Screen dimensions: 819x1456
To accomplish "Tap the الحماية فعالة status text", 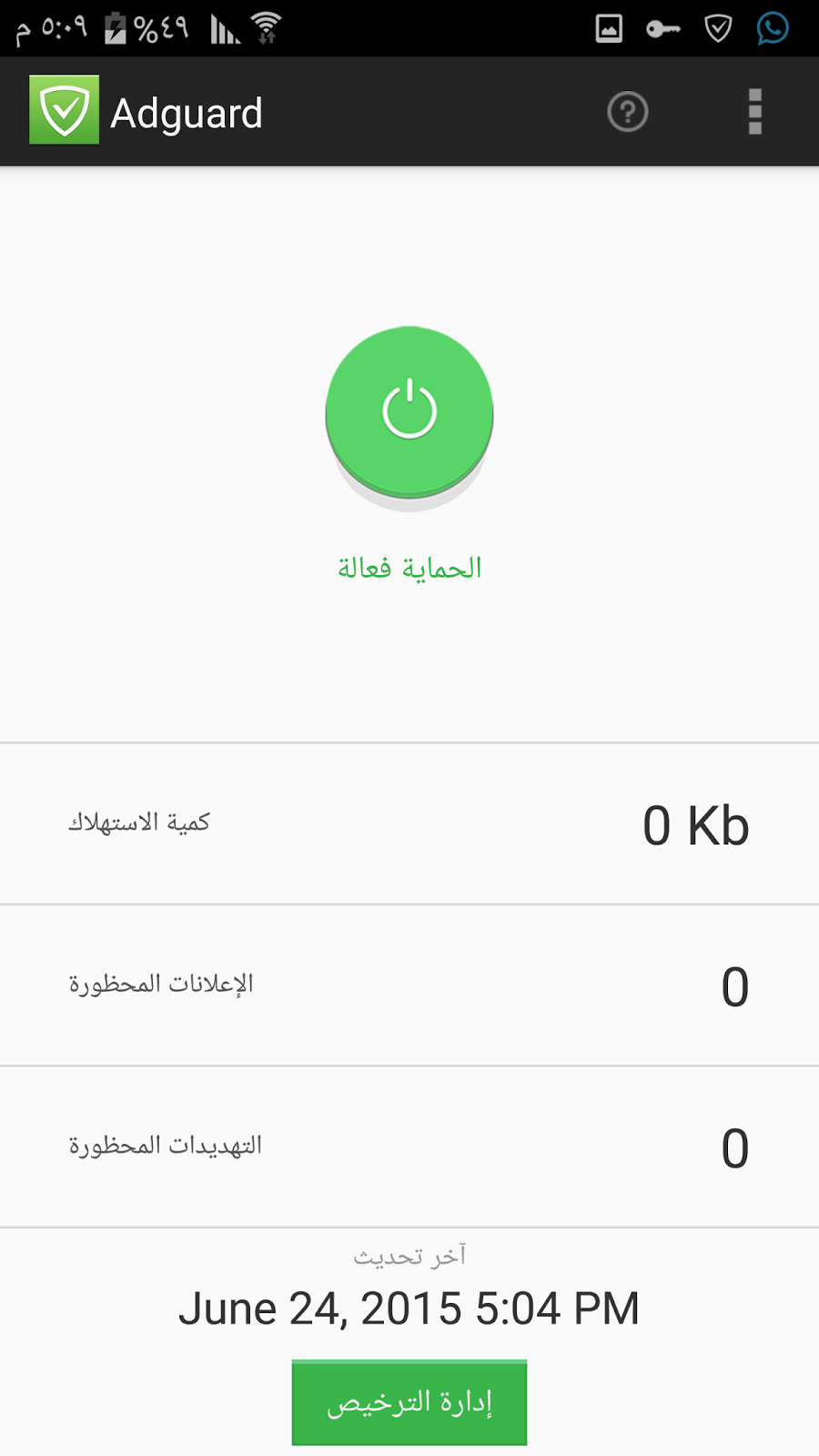I will click(x=409, y=567).
